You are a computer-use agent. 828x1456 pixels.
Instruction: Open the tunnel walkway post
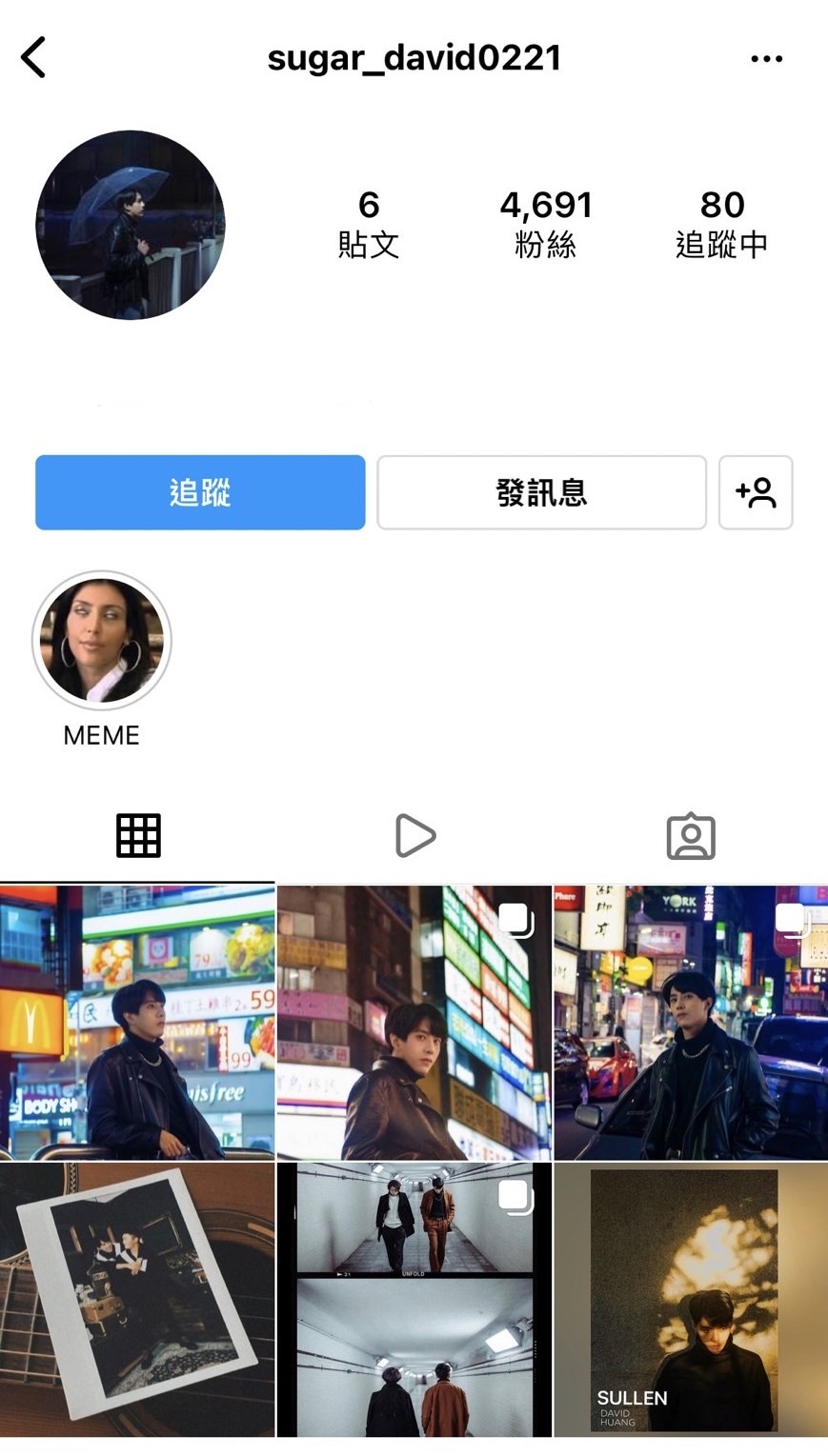(414, 1299)
